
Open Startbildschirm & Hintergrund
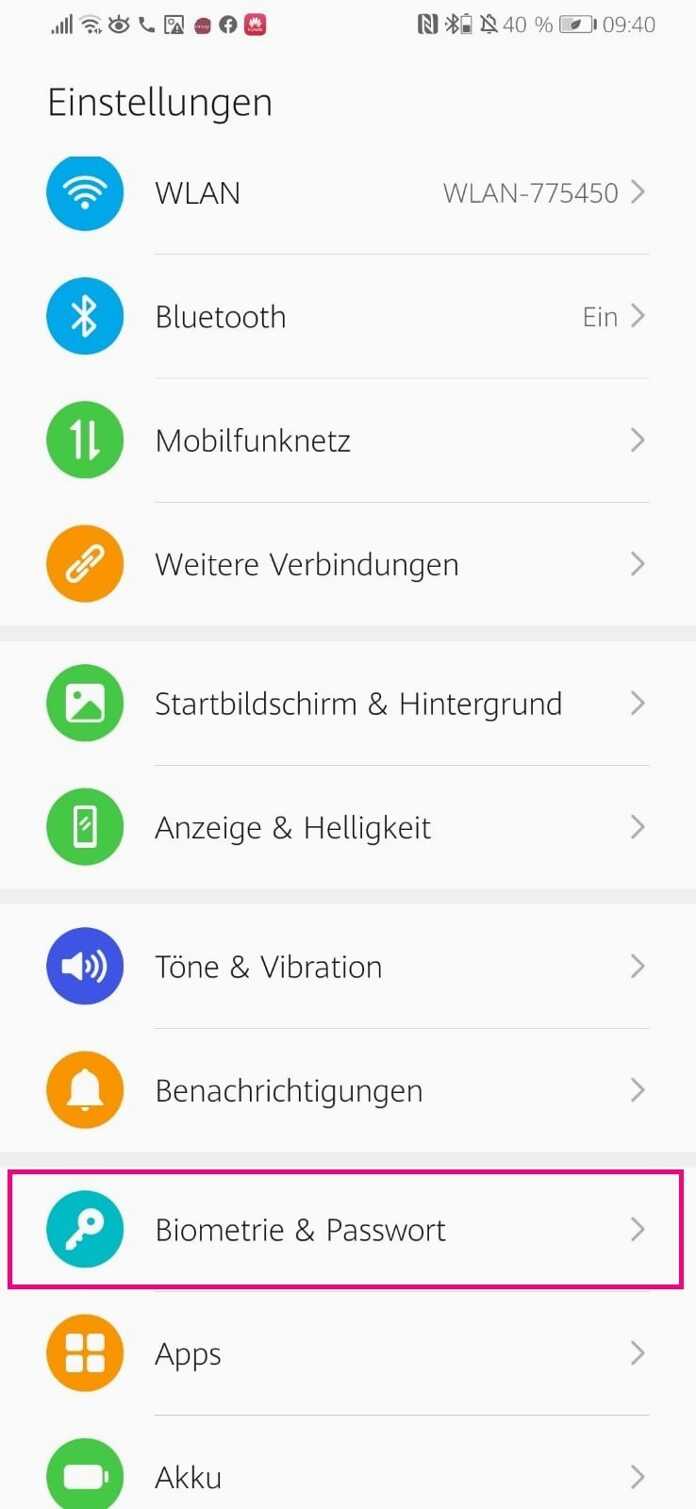click(348, 704)
